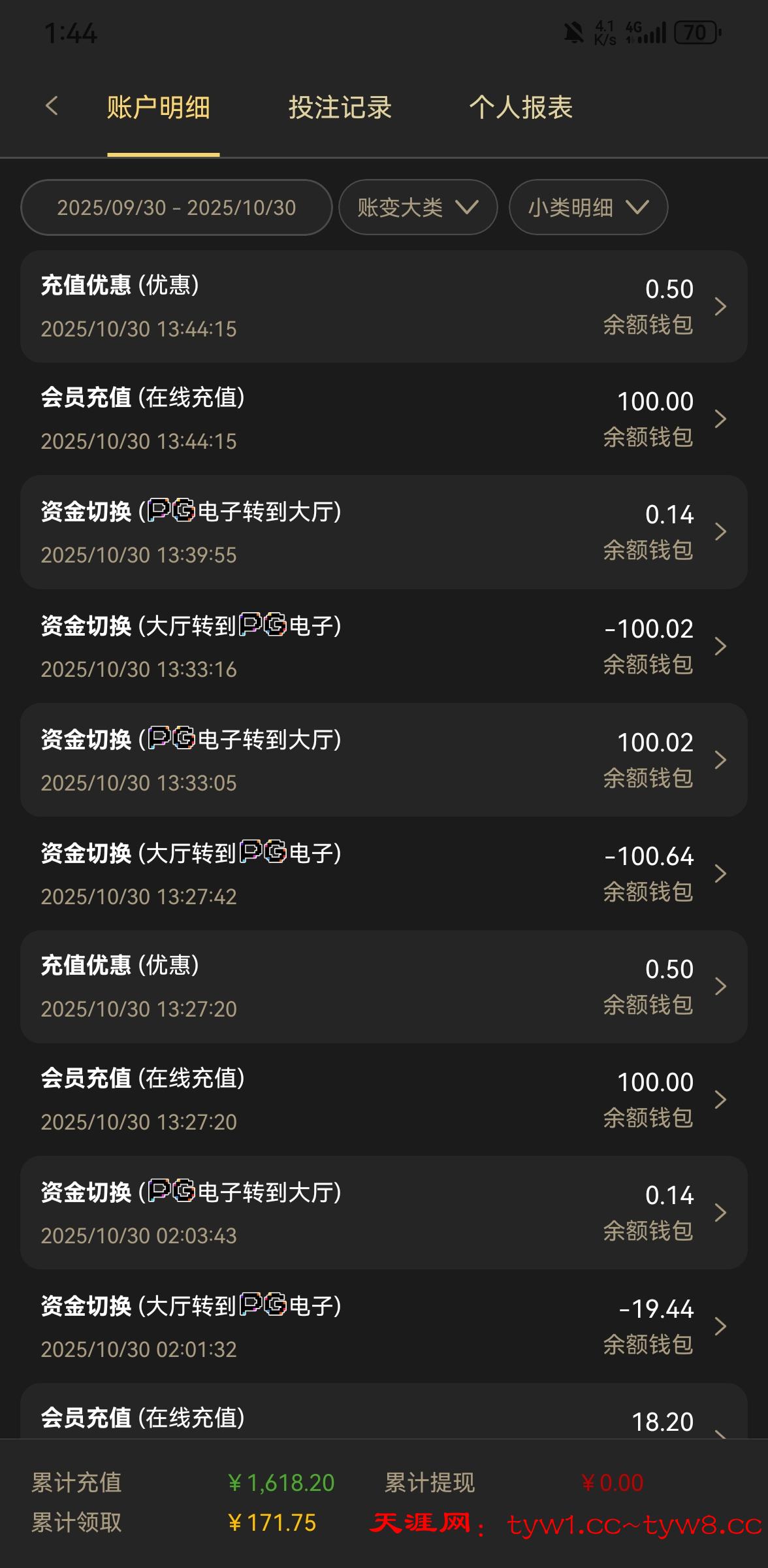Switch to the 个人报表 tab
Screen dimensions: 768x1568
pyautogui.click(x=520, y=108)
